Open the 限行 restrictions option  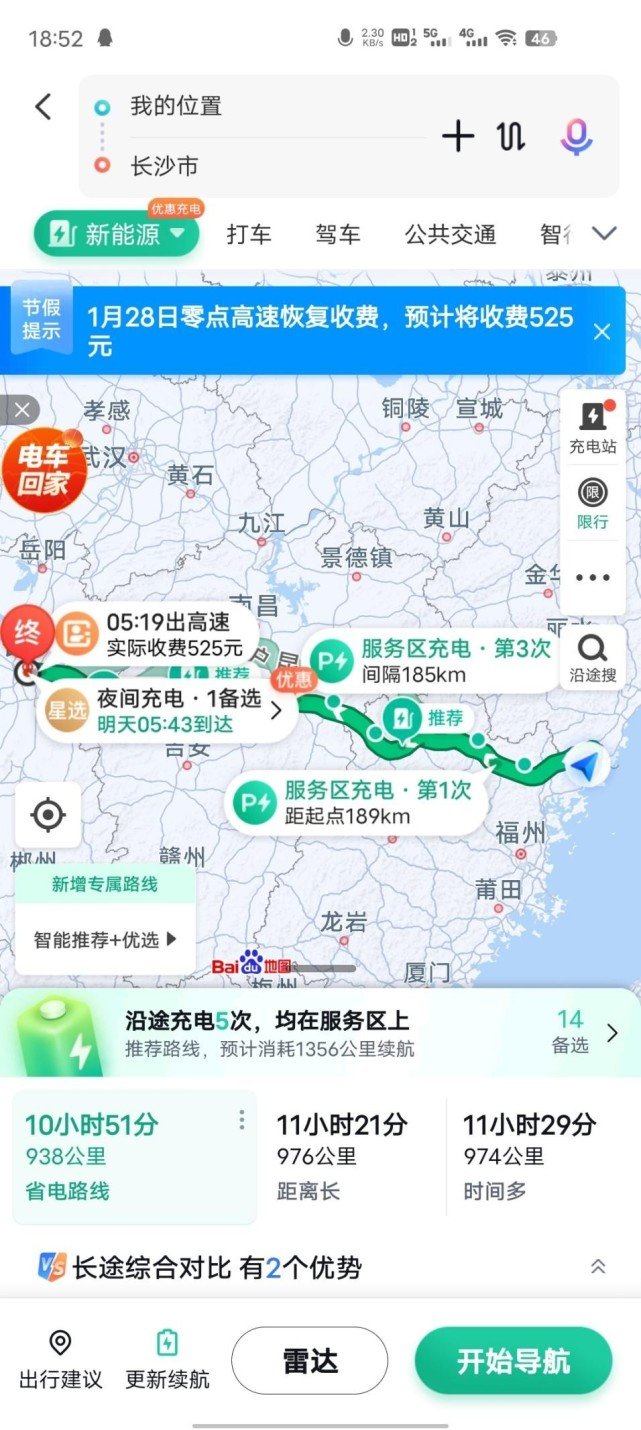[592, 504]
